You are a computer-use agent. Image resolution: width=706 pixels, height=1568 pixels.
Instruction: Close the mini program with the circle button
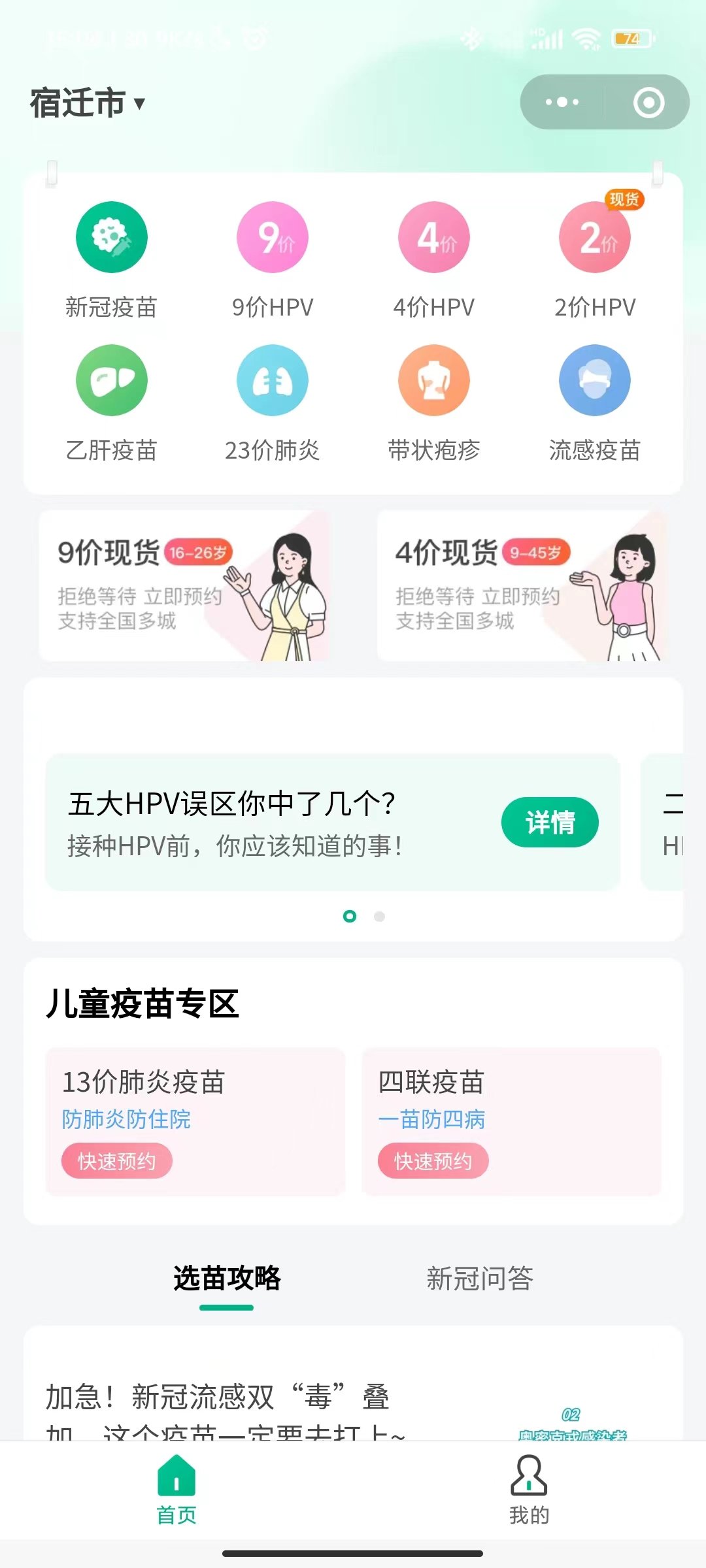[648, 102]
